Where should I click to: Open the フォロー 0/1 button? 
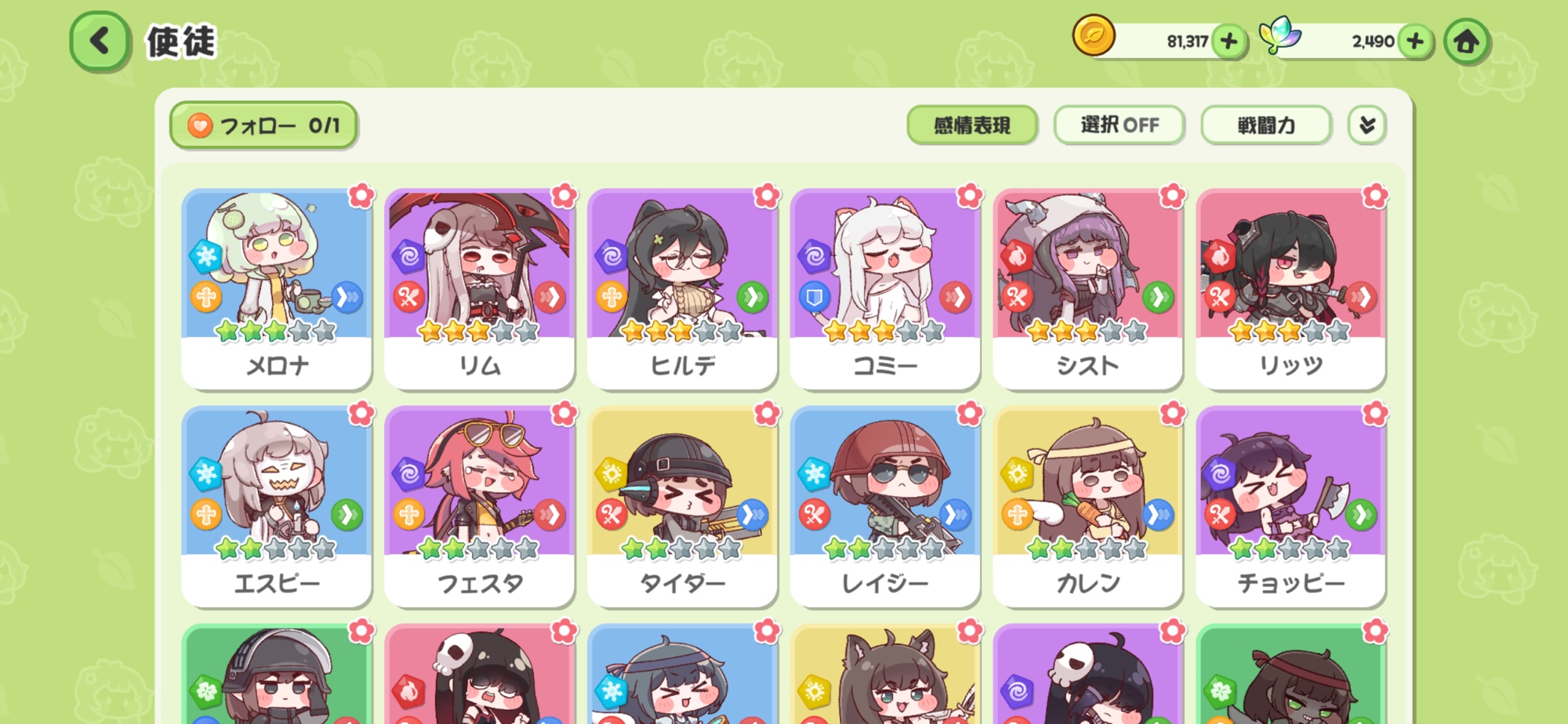(263, 125)
